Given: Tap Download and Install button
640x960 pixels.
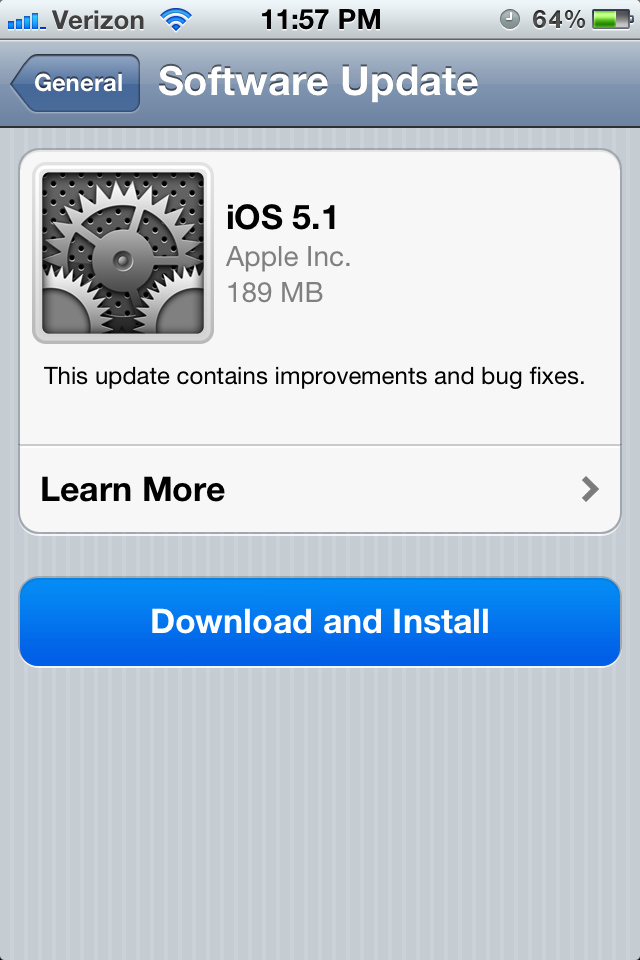Looking at the screenshot, I should point(320,622).
